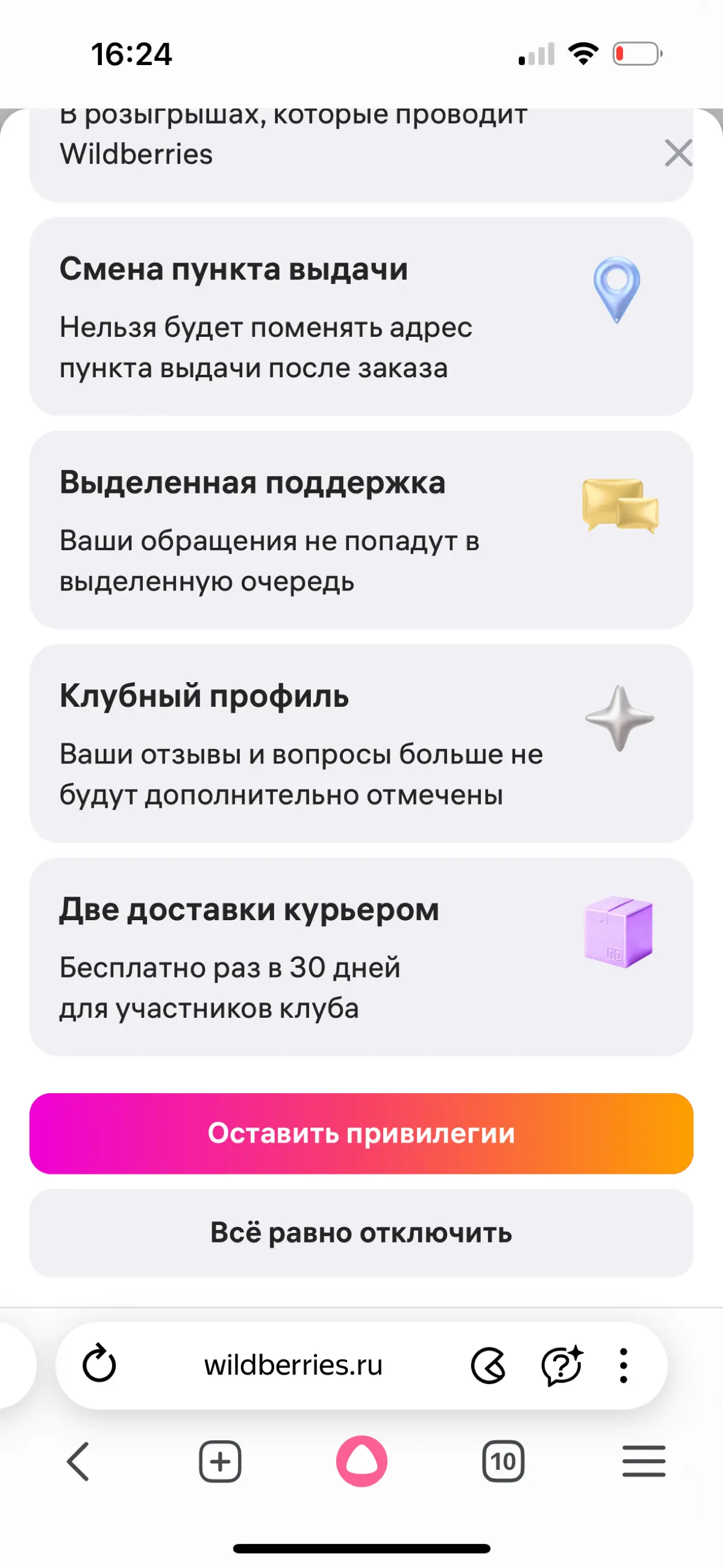Screen dimensions: 723x1568
Task: Show the open tabs counter showing 10
Action: point(503,1461)
